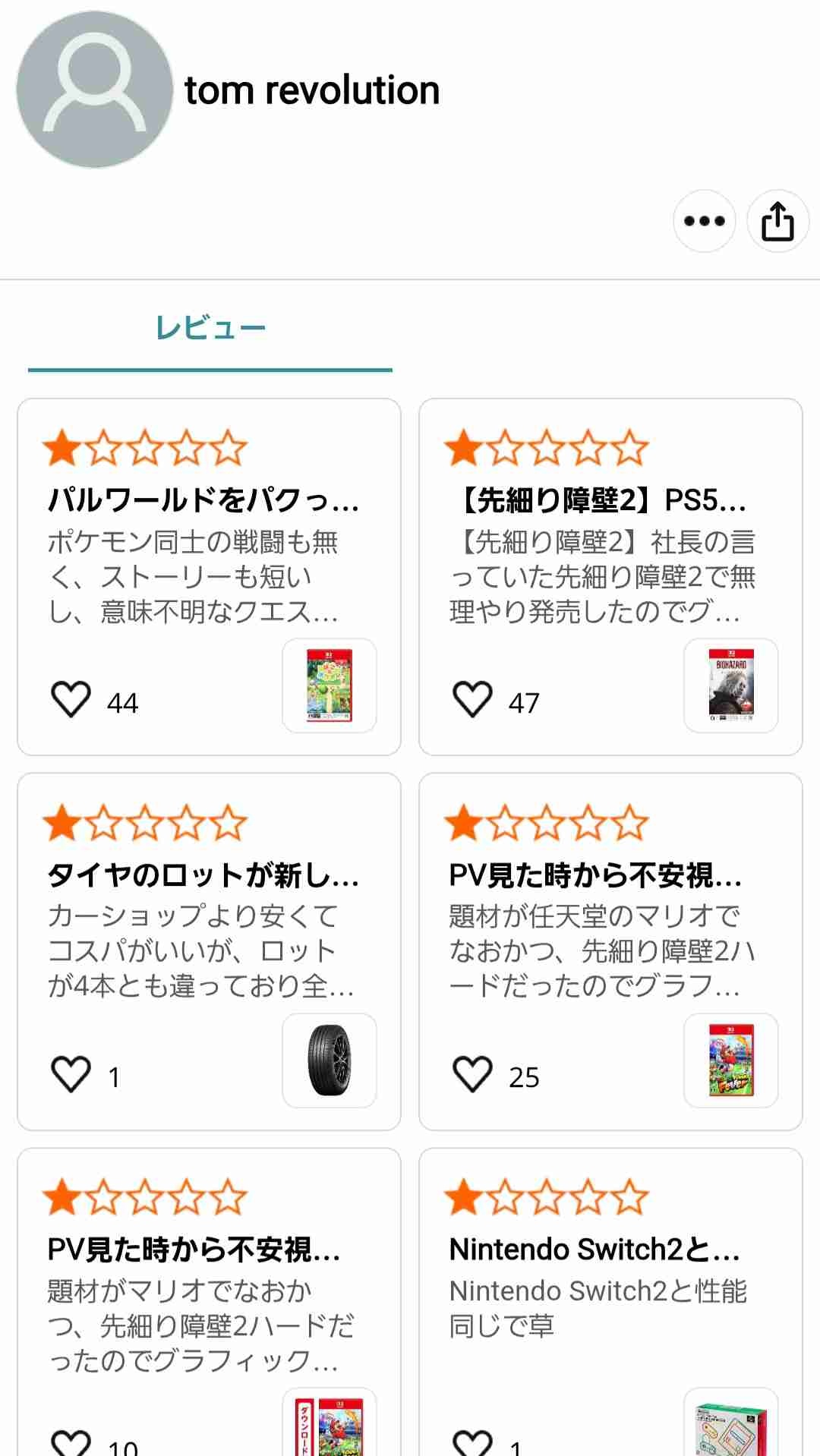Tap the tom revolution profile avatar
Screen dimensions: 820x1456
click(95, 90)
